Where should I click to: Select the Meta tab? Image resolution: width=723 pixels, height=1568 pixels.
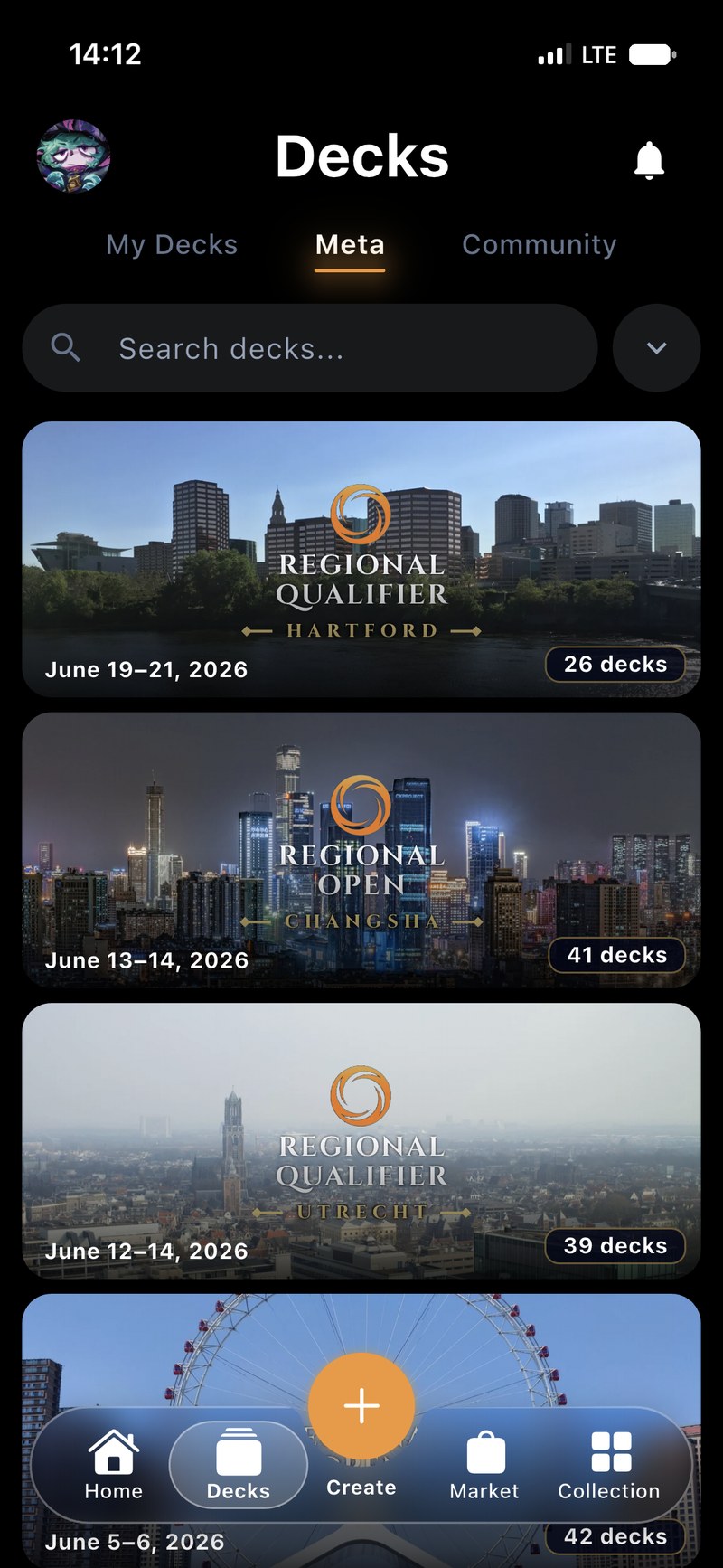350,244
